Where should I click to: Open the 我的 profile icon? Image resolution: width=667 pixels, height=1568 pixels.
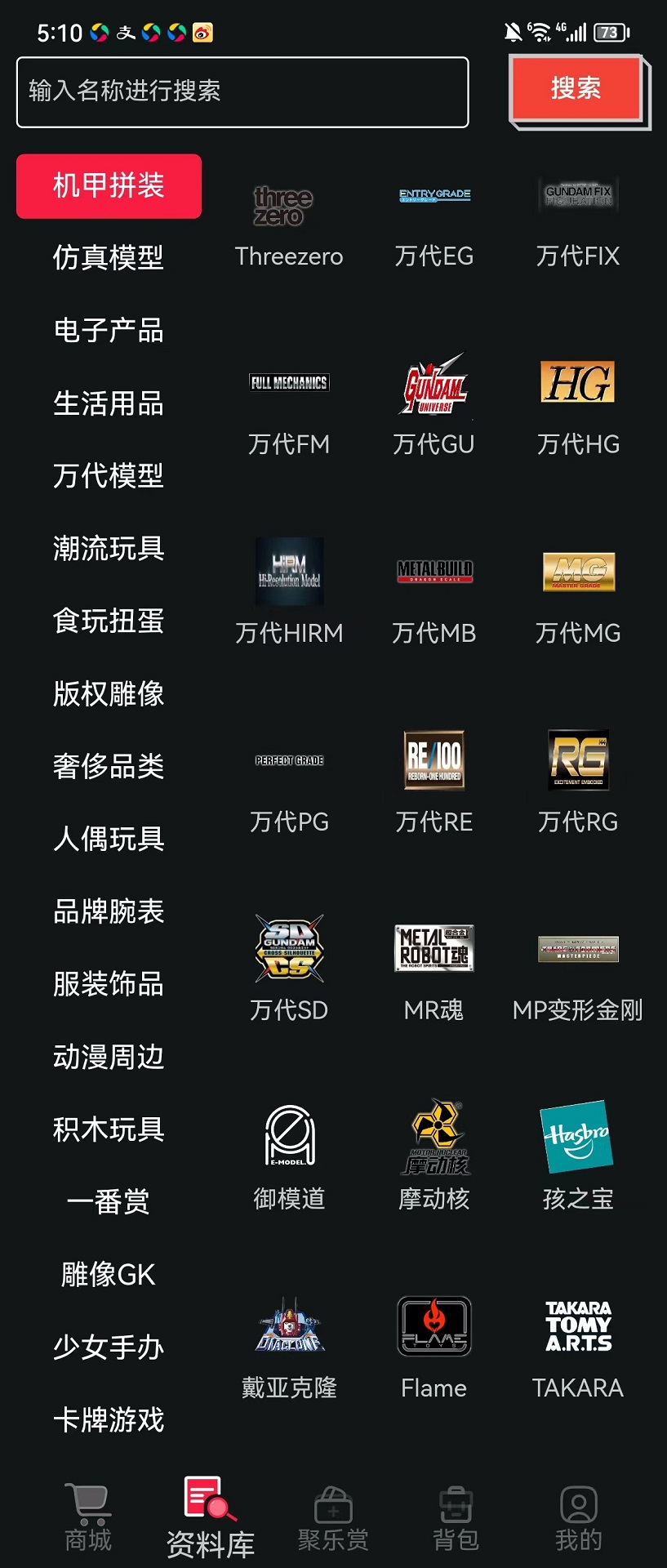(578, 1507)
